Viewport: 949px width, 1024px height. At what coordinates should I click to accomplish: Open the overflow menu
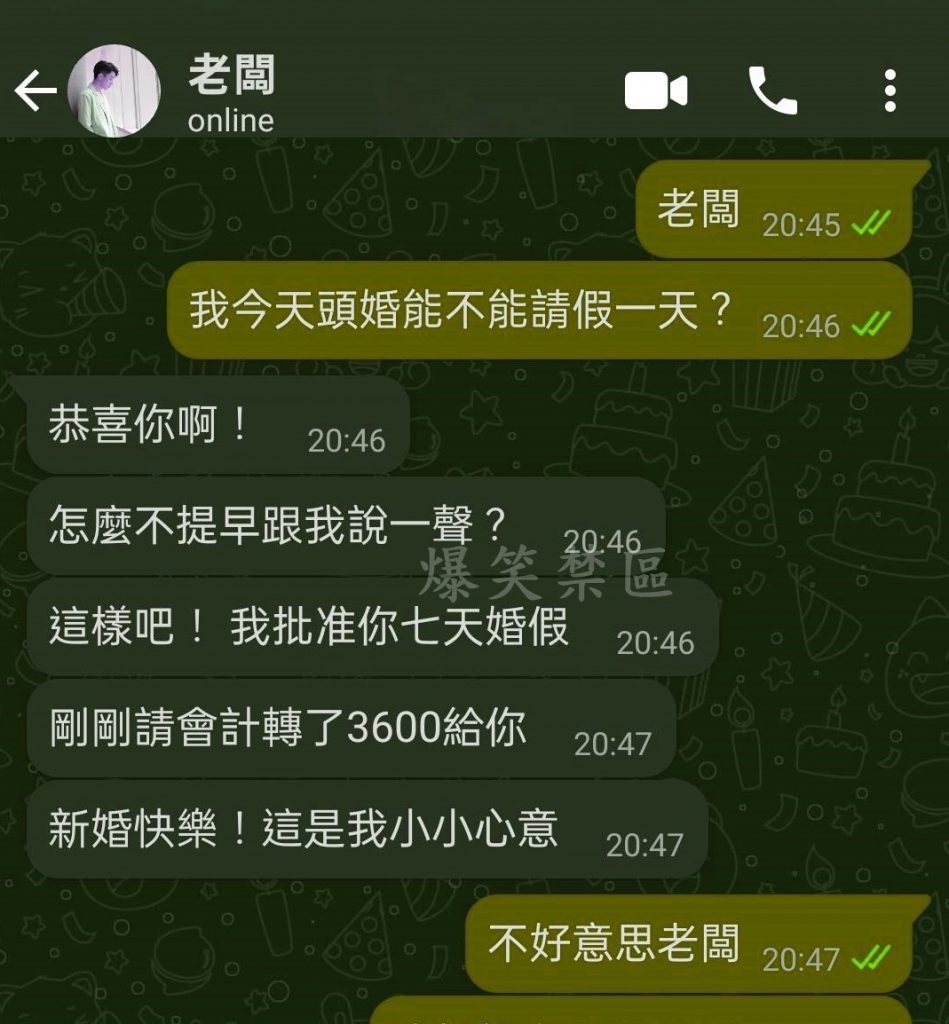pyautogui.click(x=889, y=92)
